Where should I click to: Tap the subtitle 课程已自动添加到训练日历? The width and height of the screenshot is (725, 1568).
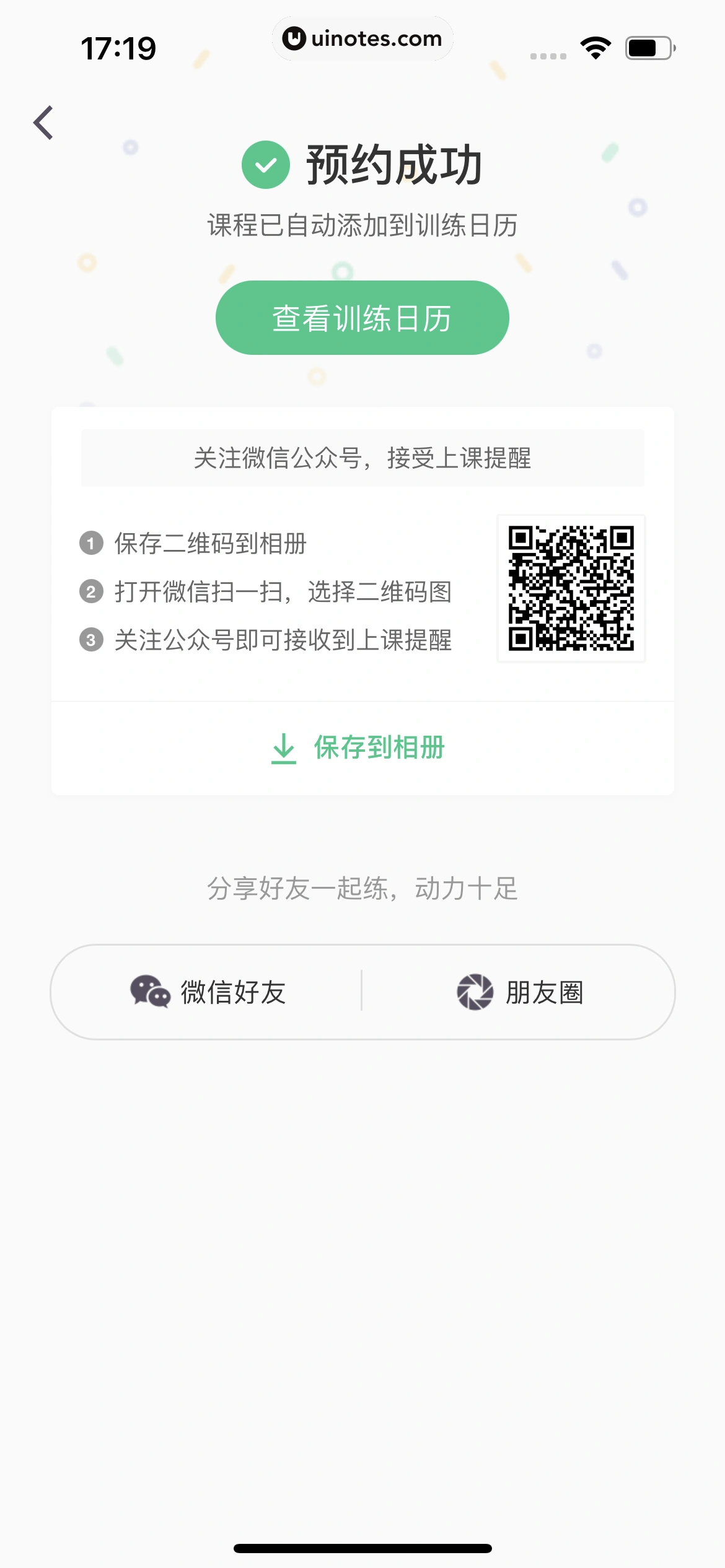tap(362, 225)
